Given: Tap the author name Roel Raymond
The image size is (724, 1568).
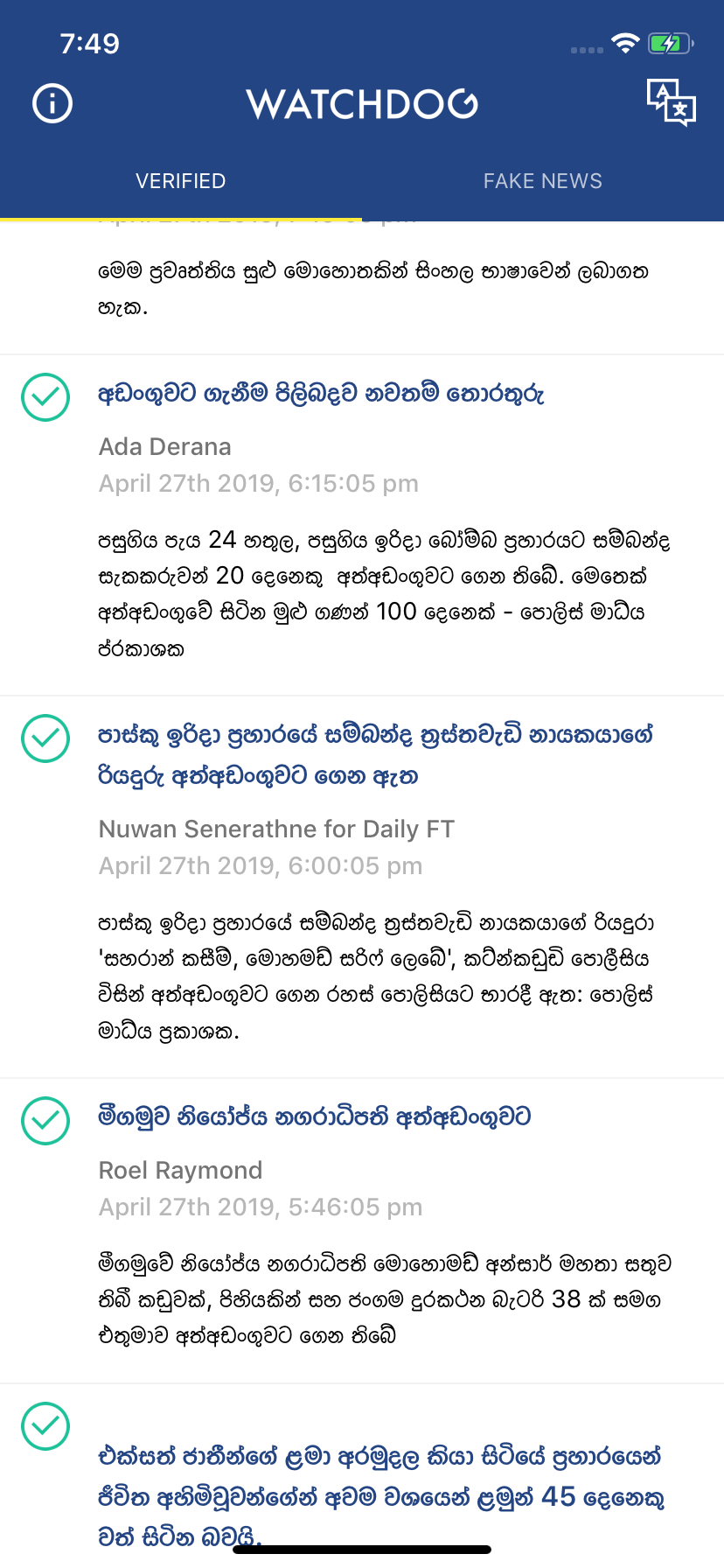Looking at the screenshot, I should 180,1170.
